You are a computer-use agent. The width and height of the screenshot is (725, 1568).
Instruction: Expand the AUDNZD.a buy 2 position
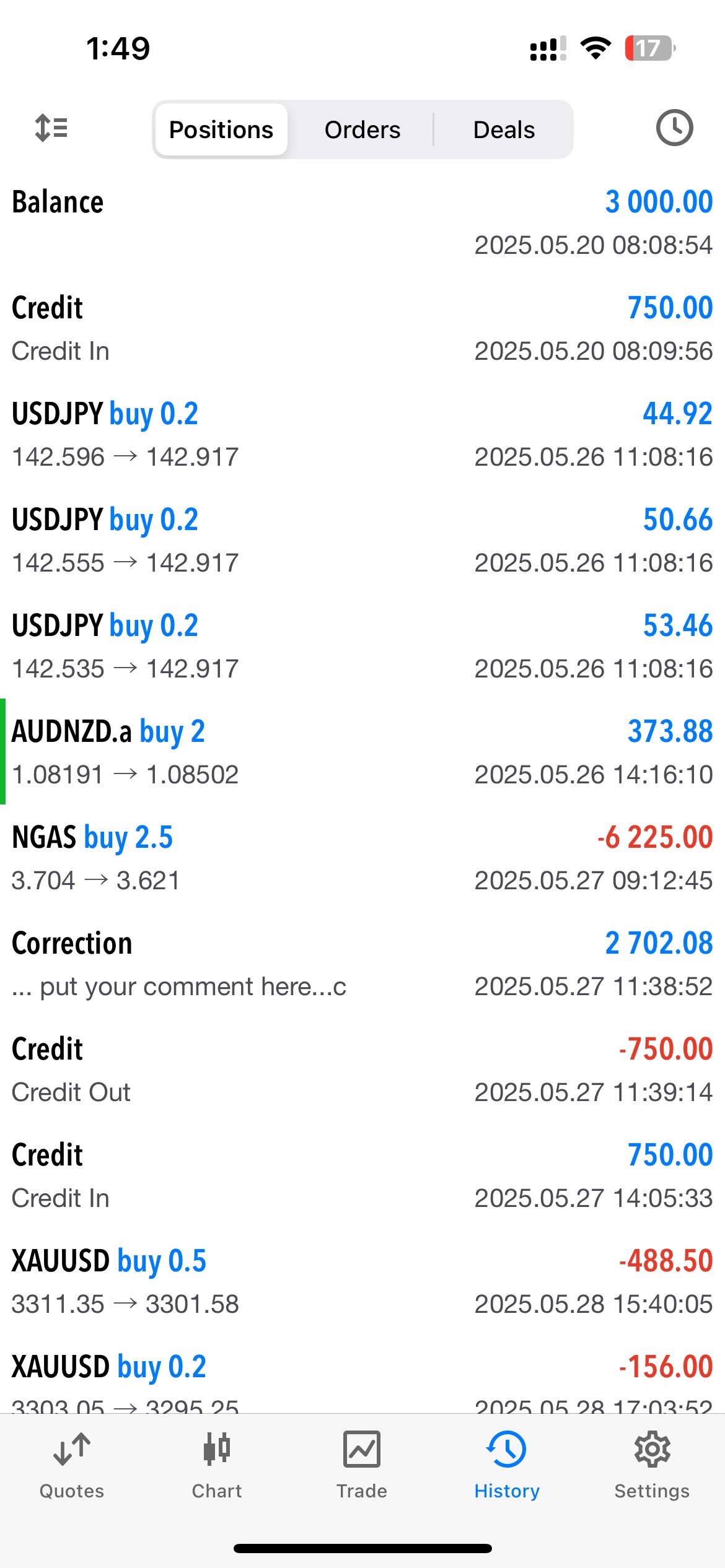coord(362,752)
